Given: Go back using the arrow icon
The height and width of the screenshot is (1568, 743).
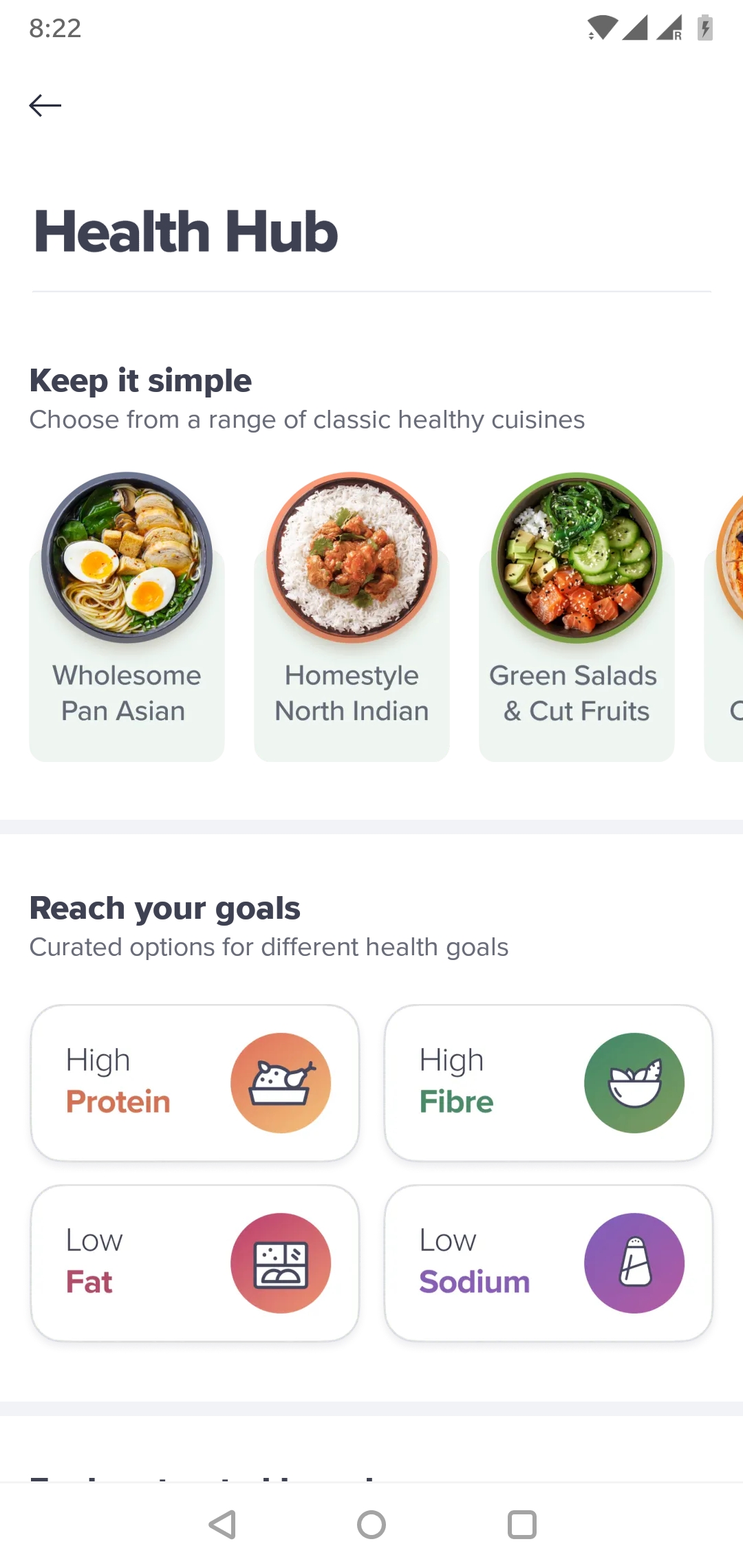Looking at the screenshot, I should pyautogui.click(x=45, y=105).
